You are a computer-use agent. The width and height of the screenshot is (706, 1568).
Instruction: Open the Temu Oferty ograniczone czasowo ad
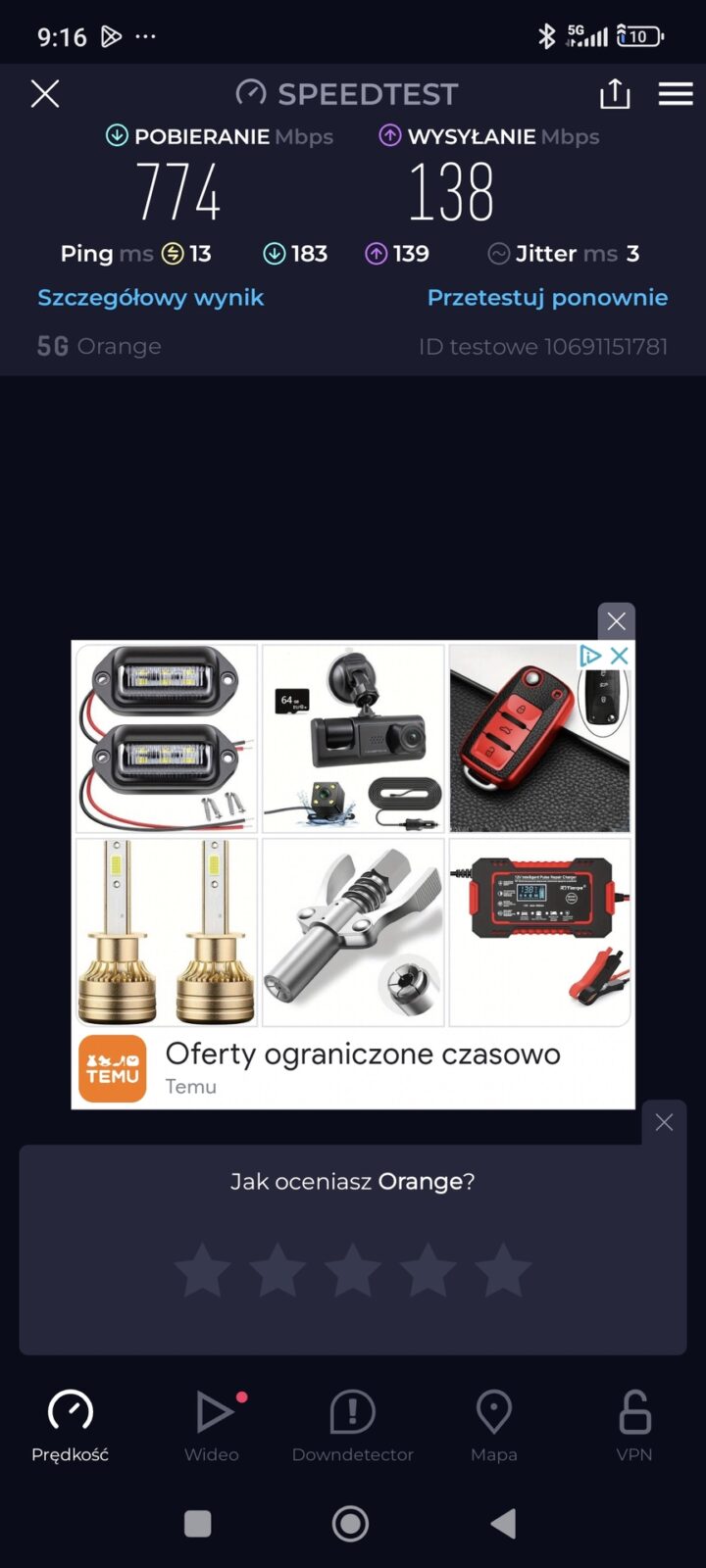[x=363, y=1054]
